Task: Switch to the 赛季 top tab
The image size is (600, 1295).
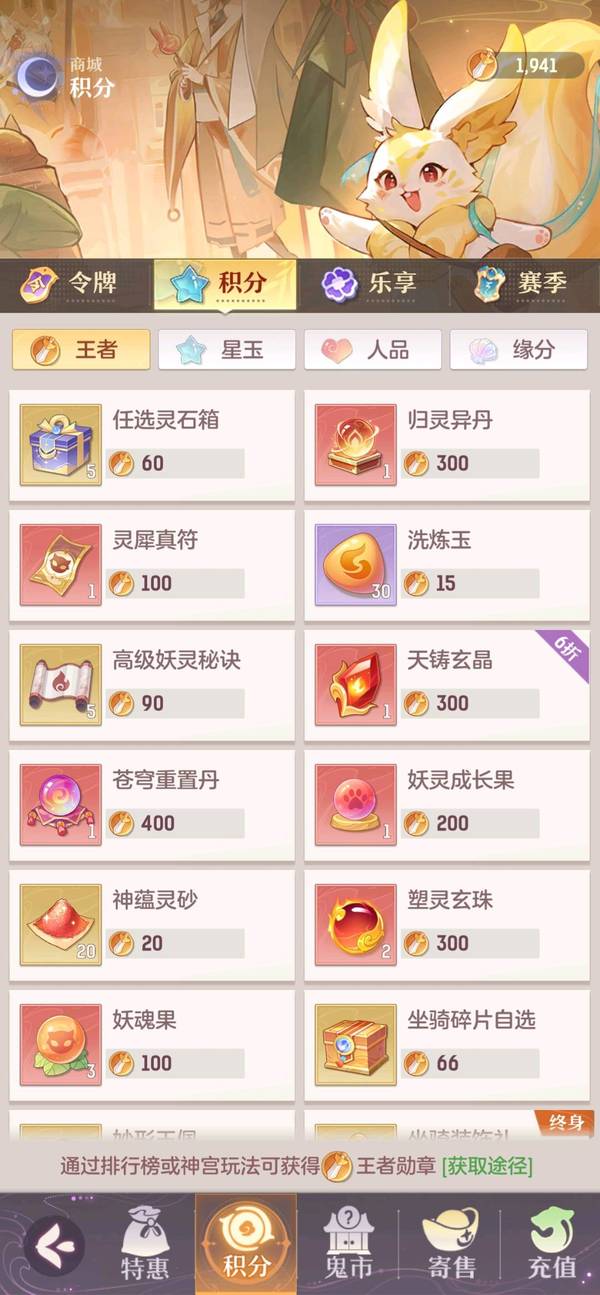Action: [x=521, y=283]
